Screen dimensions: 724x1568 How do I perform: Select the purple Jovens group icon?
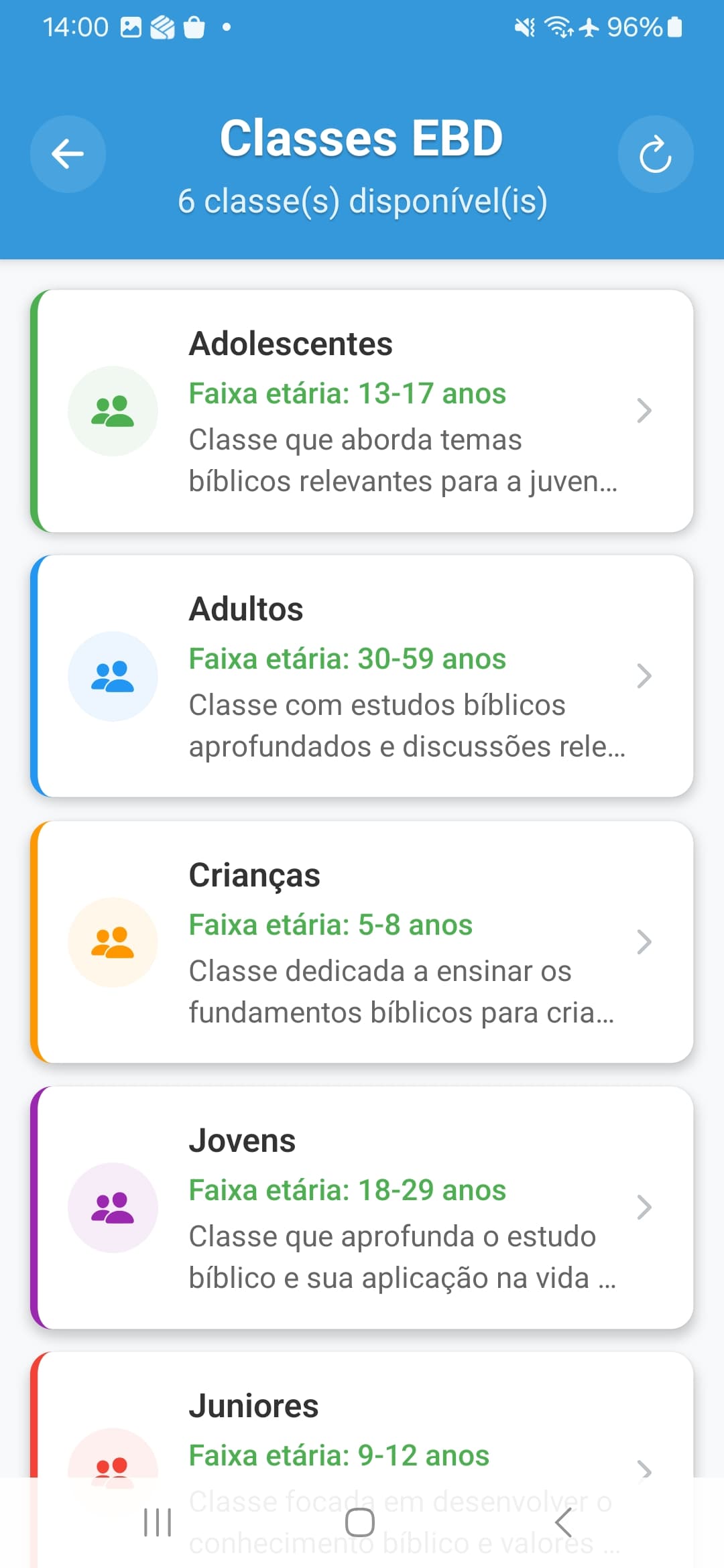point(113,1206)
